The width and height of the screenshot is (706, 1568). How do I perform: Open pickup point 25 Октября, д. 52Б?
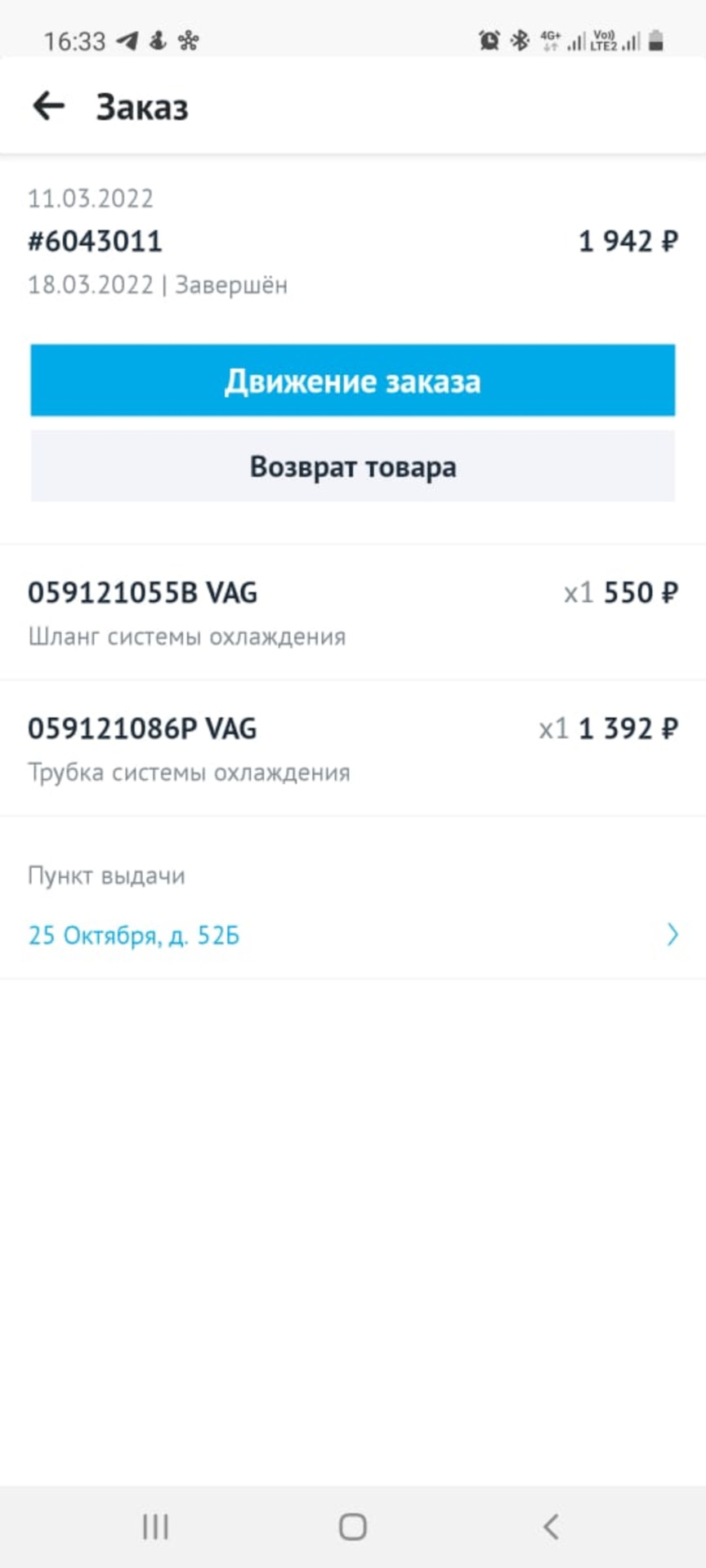(x=134, y=933)
